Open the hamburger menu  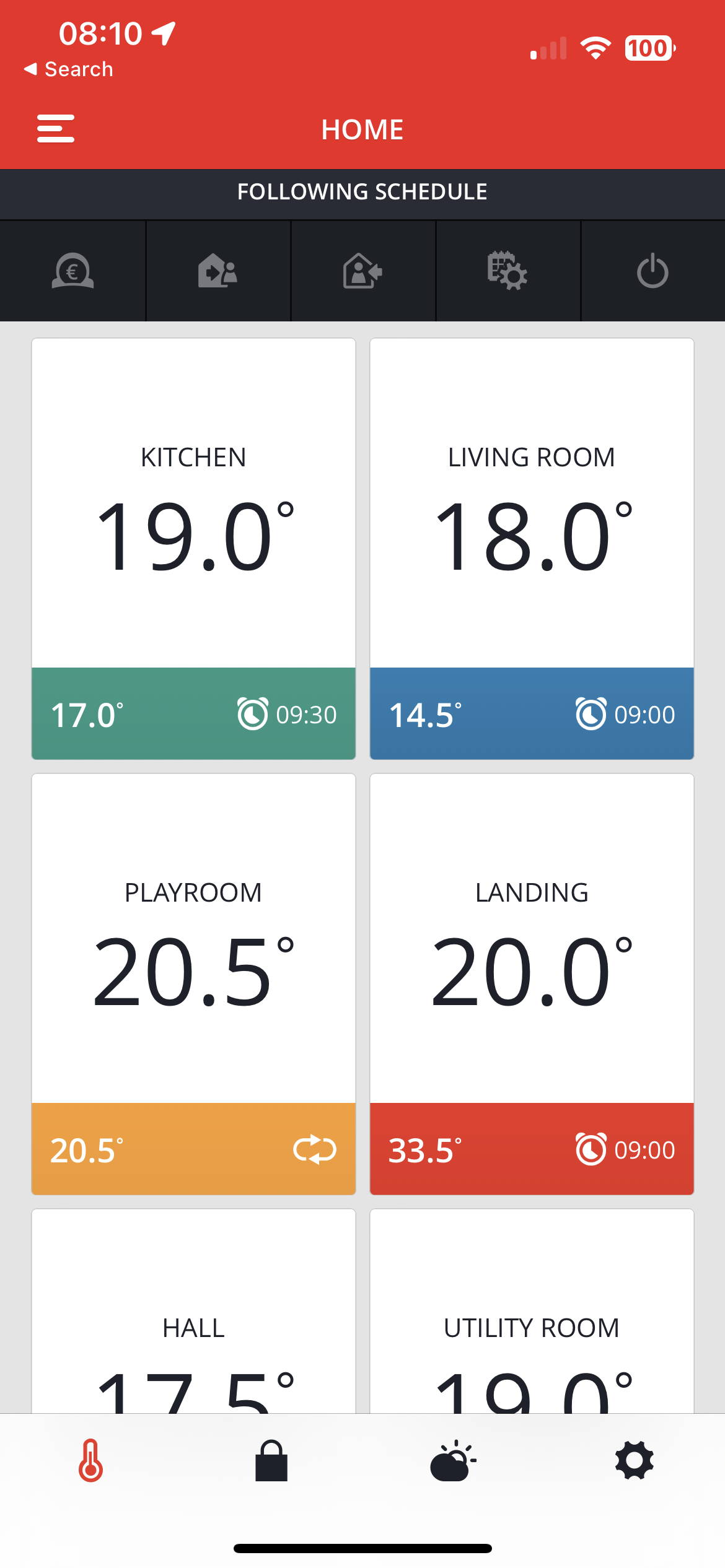pyautogui.click(x=56, y=129)
